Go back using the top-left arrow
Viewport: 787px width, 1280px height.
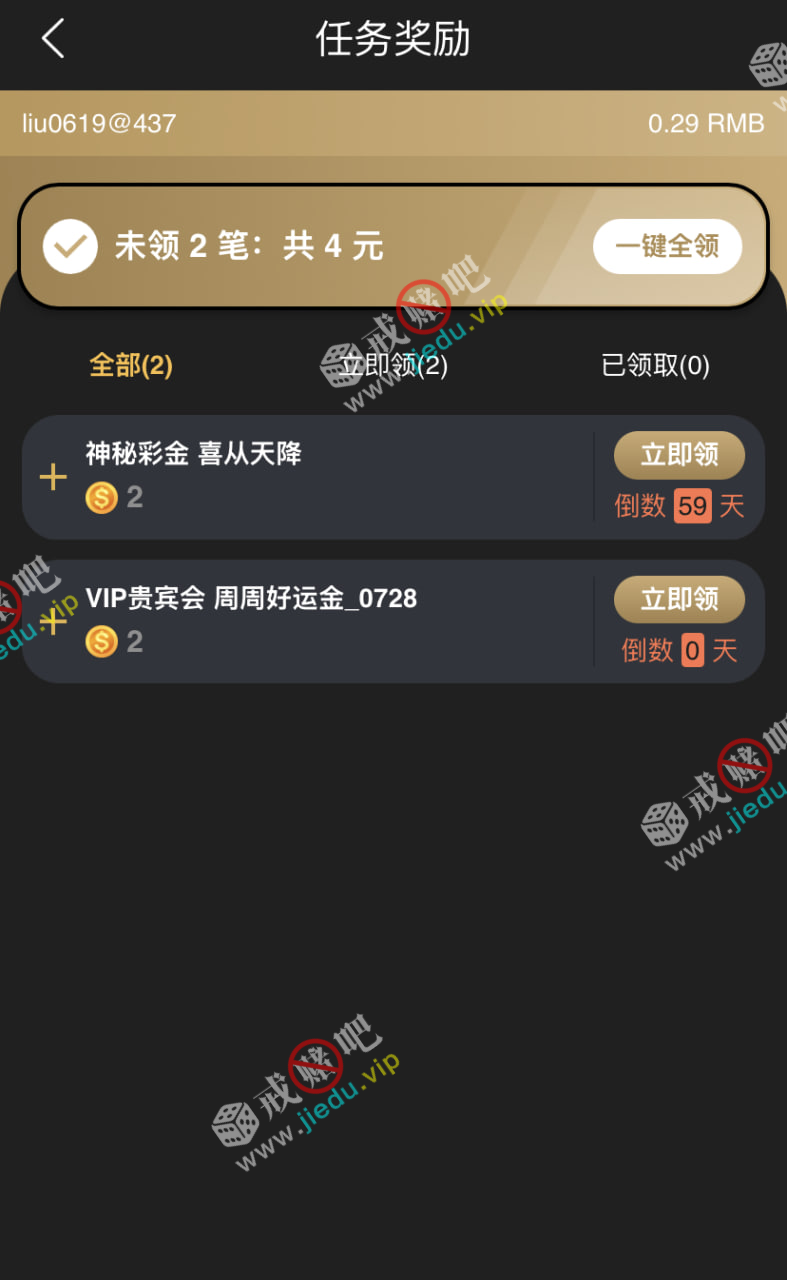(x=53, y=39)
